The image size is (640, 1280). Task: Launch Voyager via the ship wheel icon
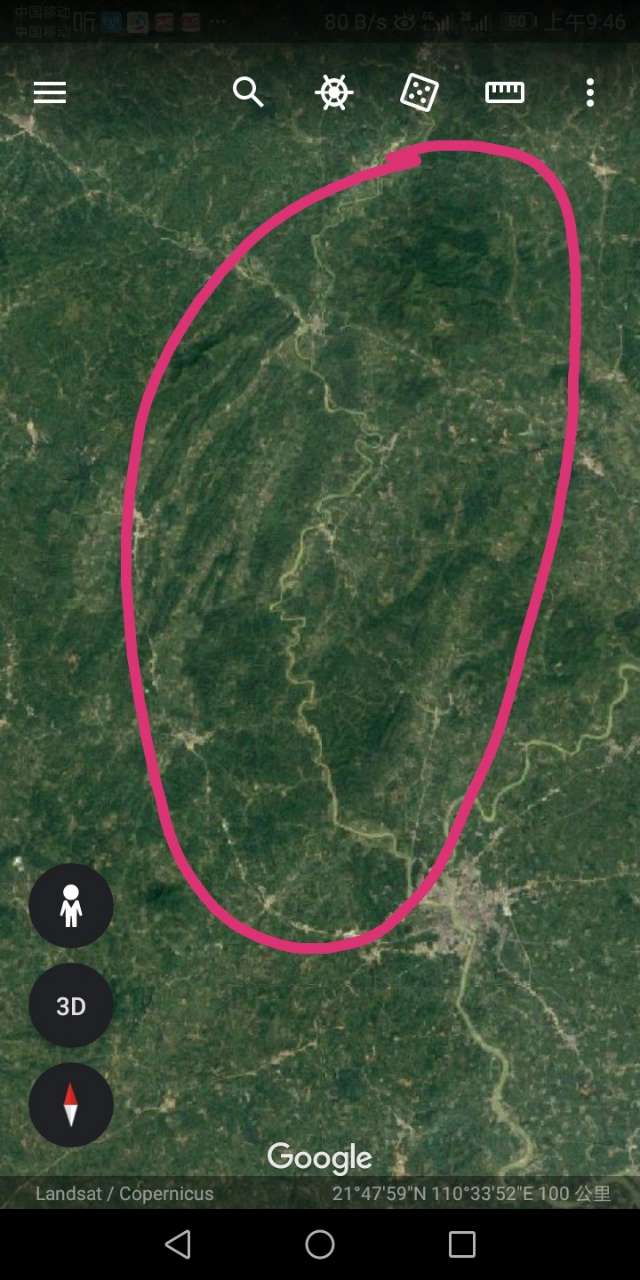(x=334, y=93)
